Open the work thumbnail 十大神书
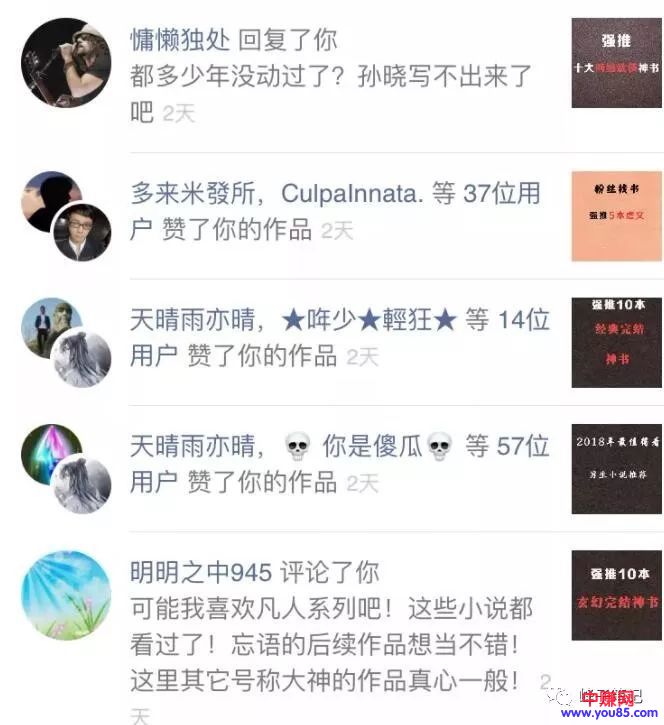Image resolution: width=664 pixels, height=725 pixels. click(x=616, y=63)
